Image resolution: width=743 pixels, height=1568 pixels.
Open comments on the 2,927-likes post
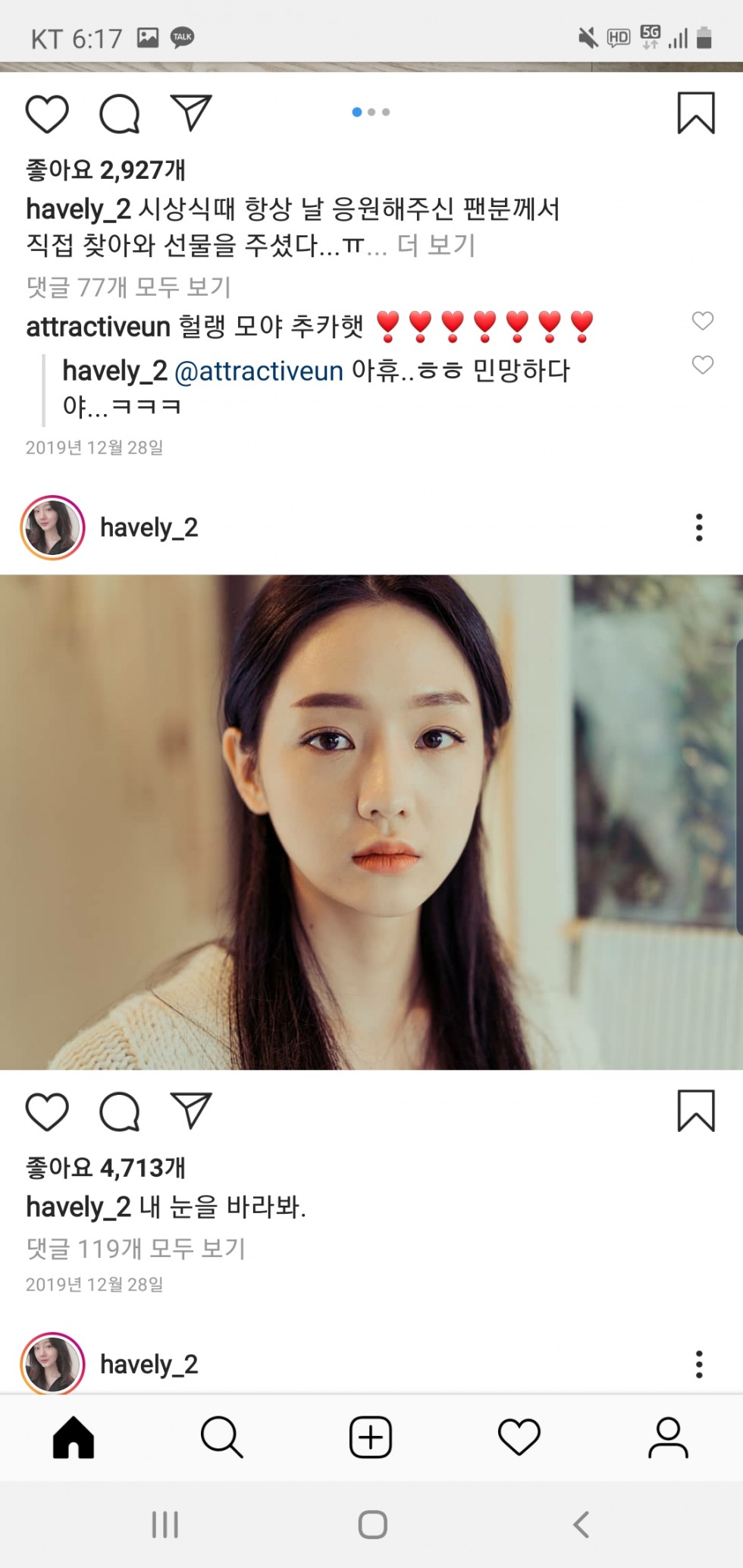(x=120, y=114)
